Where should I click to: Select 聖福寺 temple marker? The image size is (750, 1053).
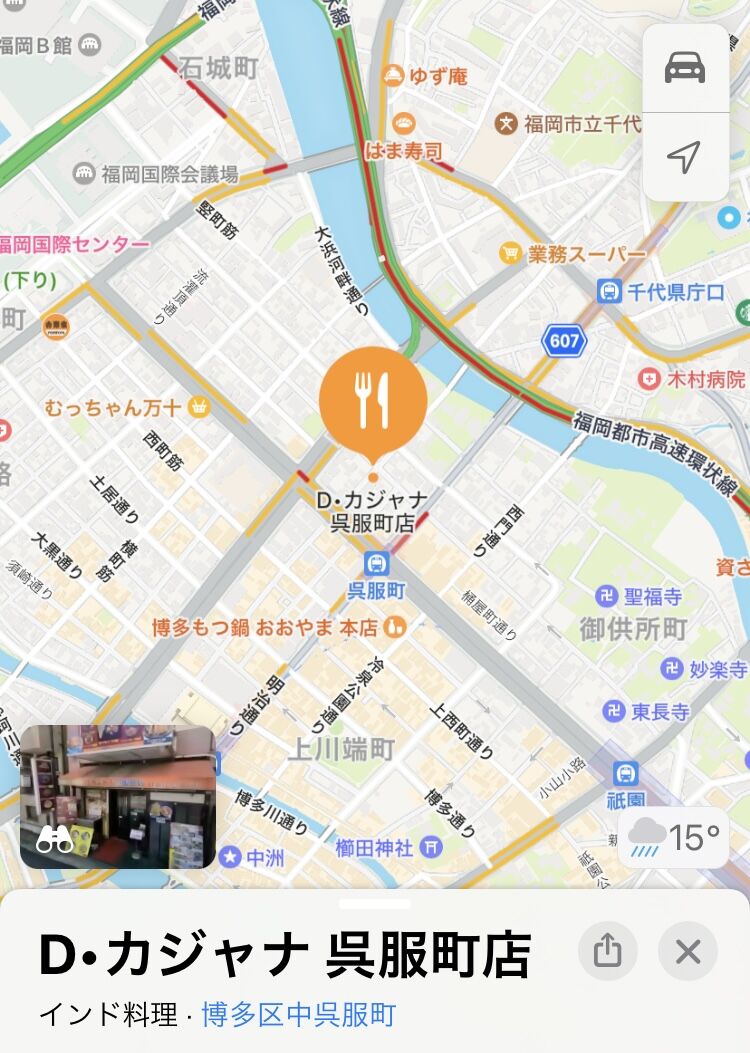coord(605,597)
